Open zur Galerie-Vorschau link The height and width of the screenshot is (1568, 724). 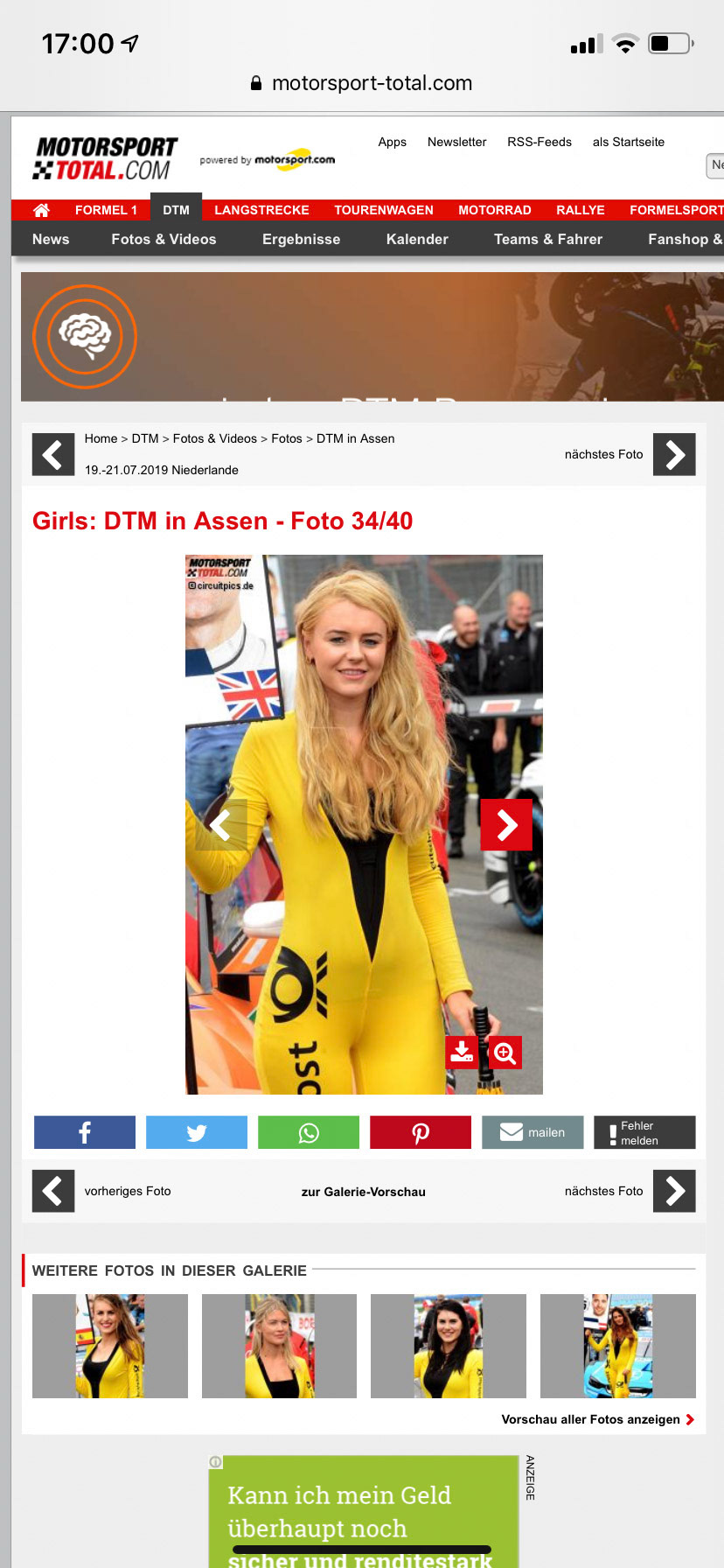pos(364,1192)
